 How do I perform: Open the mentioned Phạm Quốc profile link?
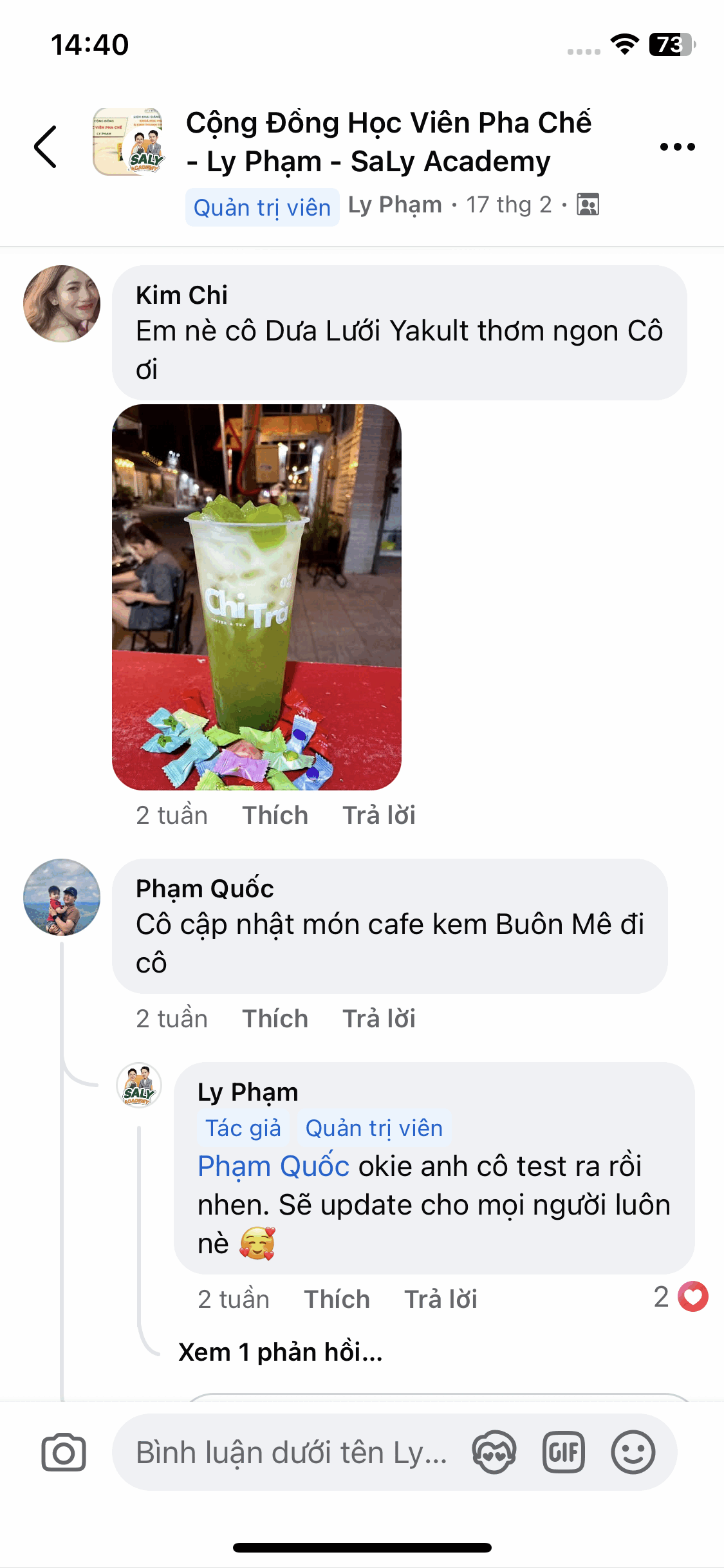pyautogui.click(x=274, y=1166)
